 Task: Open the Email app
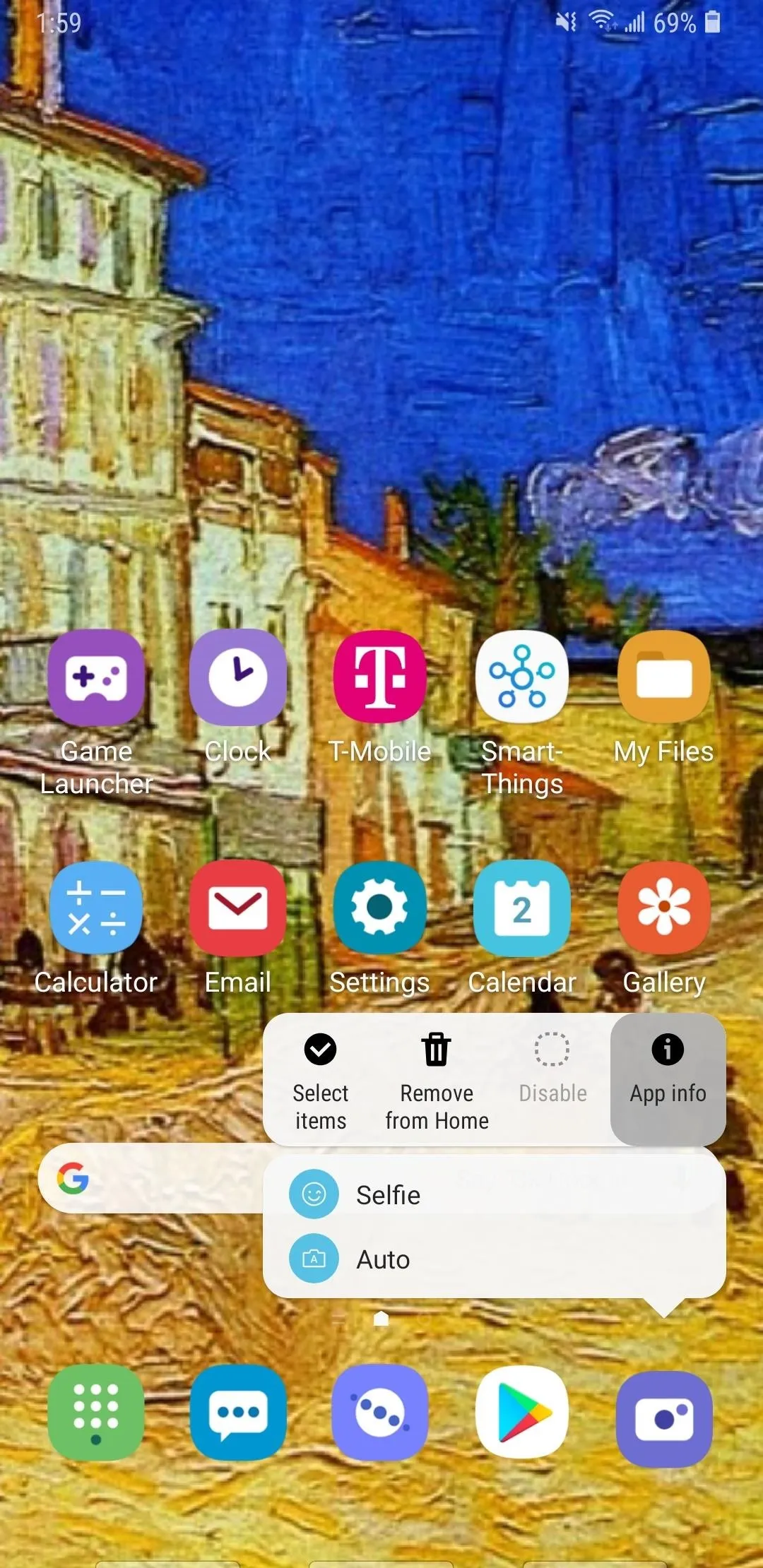[x=238, y=928]
